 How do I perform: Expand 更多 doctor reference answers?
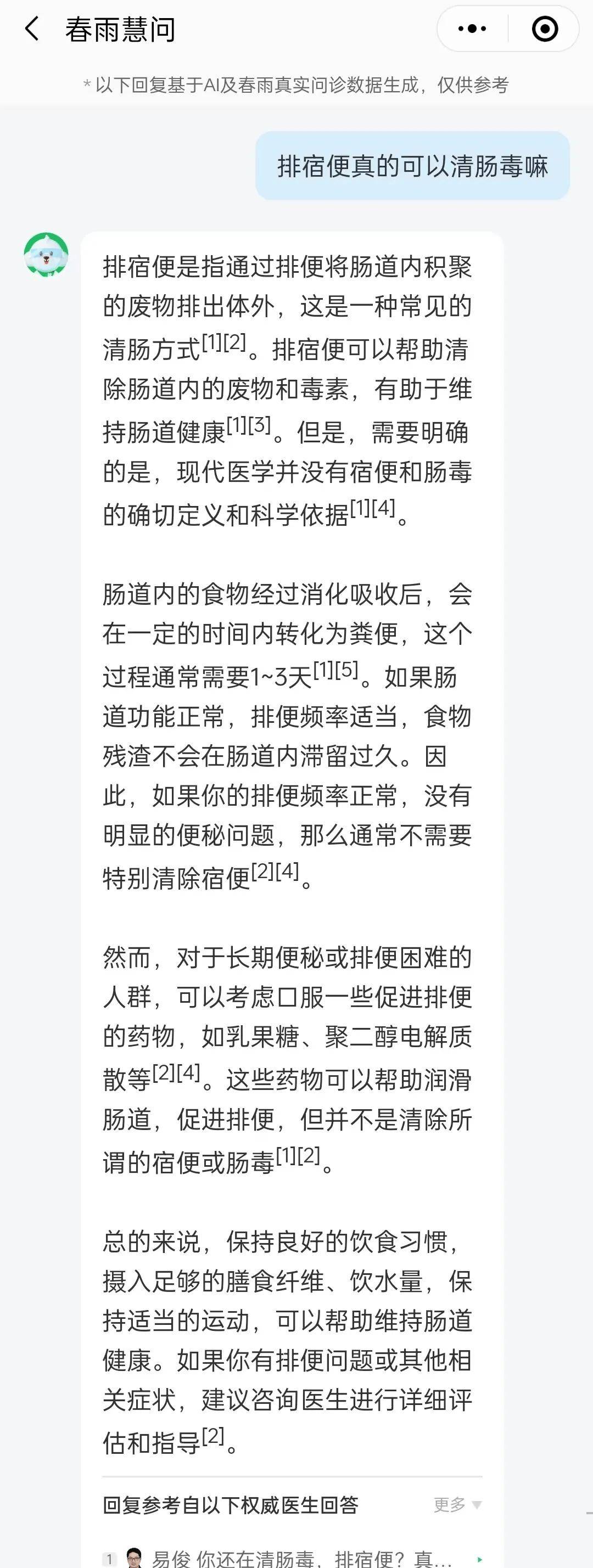pyautogui.click(x=457, y=1504)
